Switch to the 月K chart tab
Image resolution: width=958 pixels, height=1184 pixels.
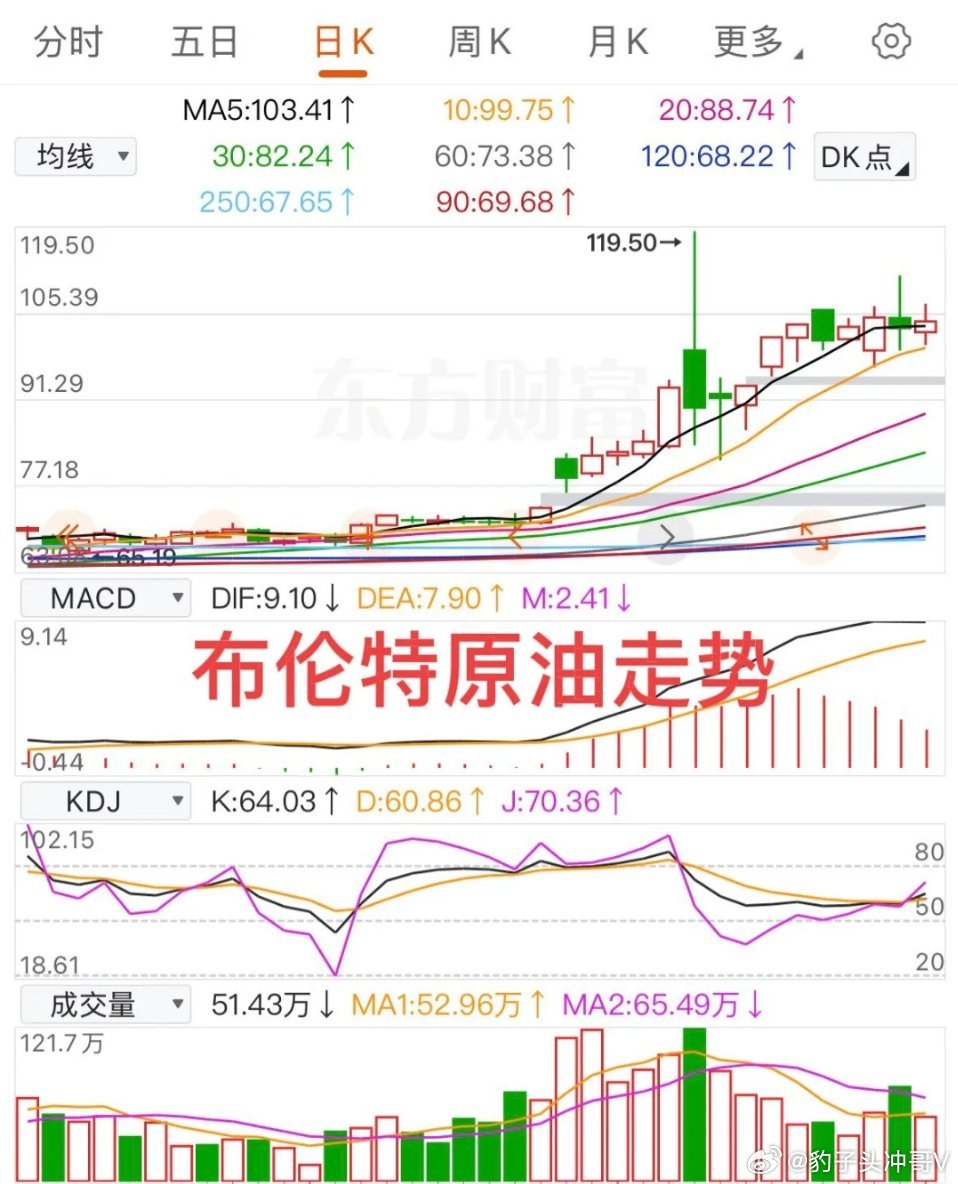point(618,42)
